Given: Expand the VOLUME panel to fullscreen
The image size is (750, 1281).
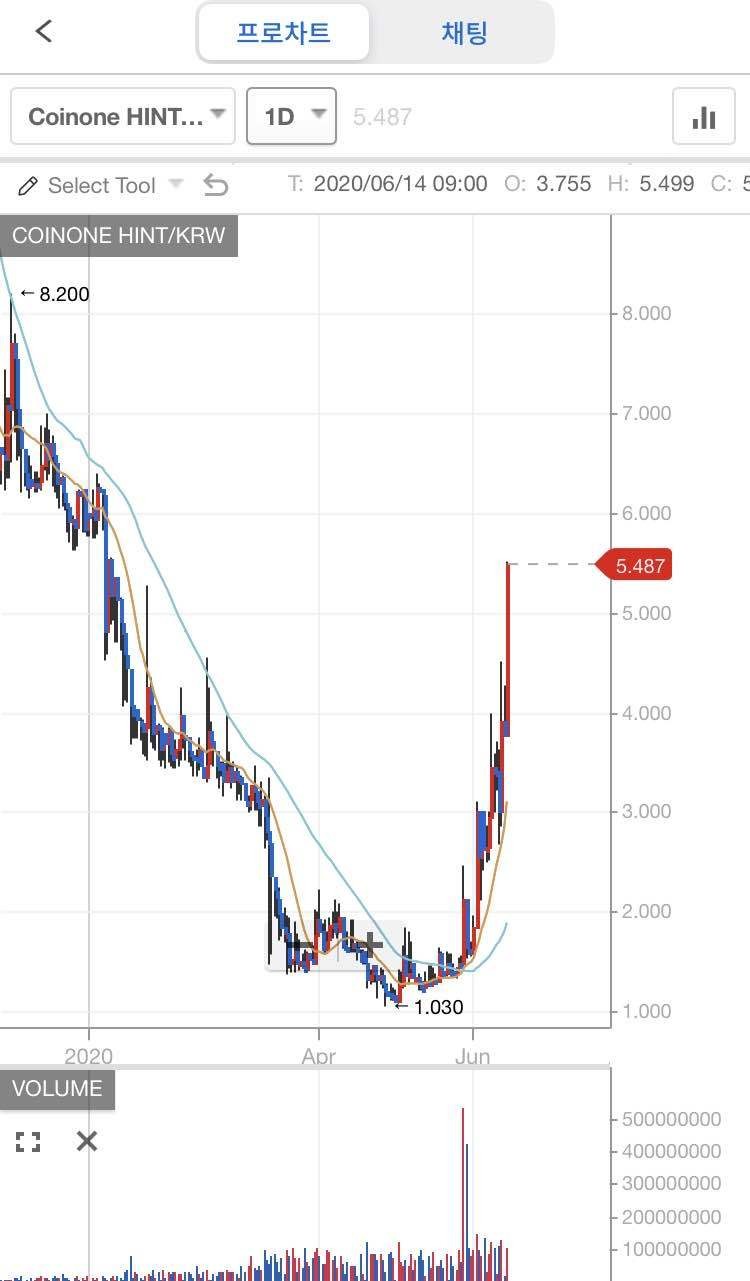Looking at the screenshot, I should pos(28,1141).
